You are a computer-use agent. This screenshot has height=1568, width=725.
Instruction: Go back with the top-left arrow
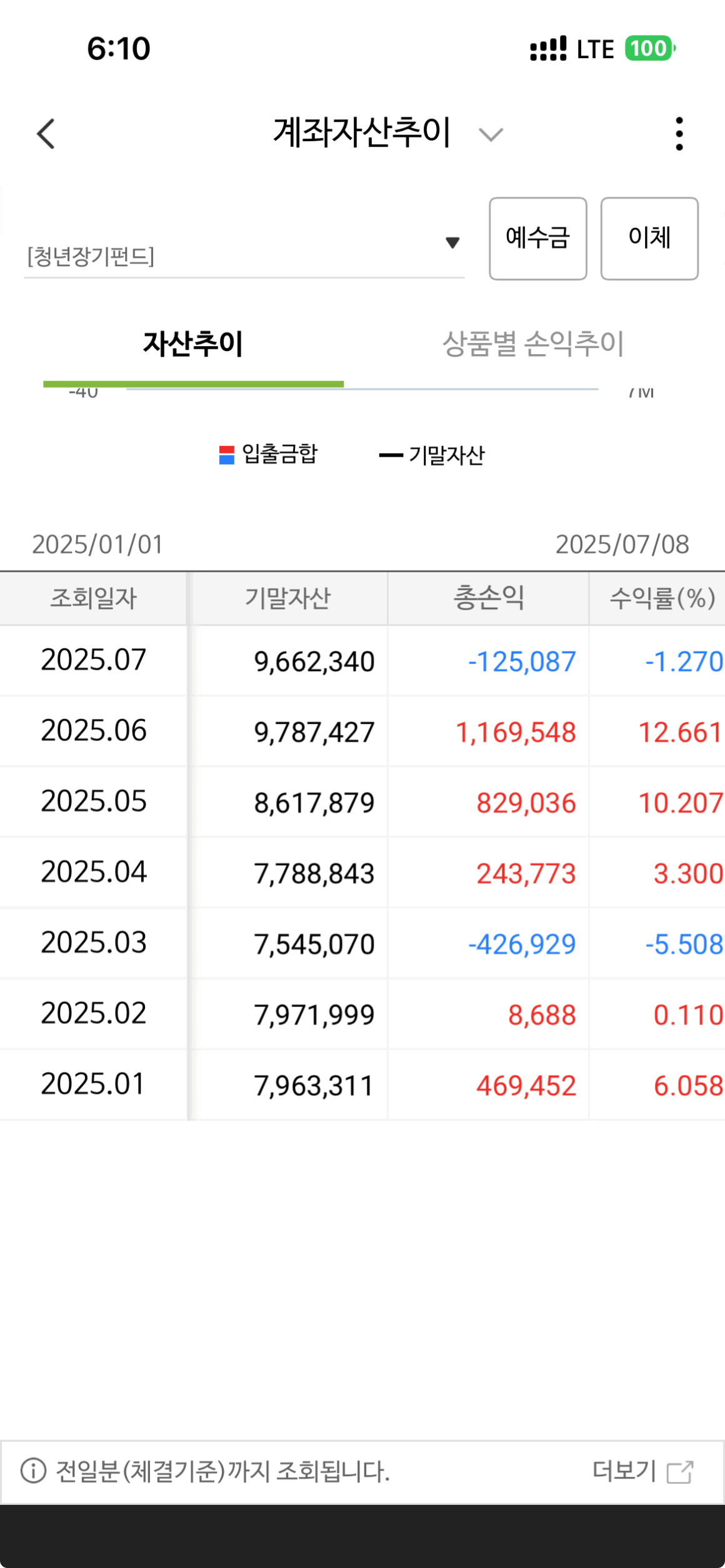click(x=46, y=134)
